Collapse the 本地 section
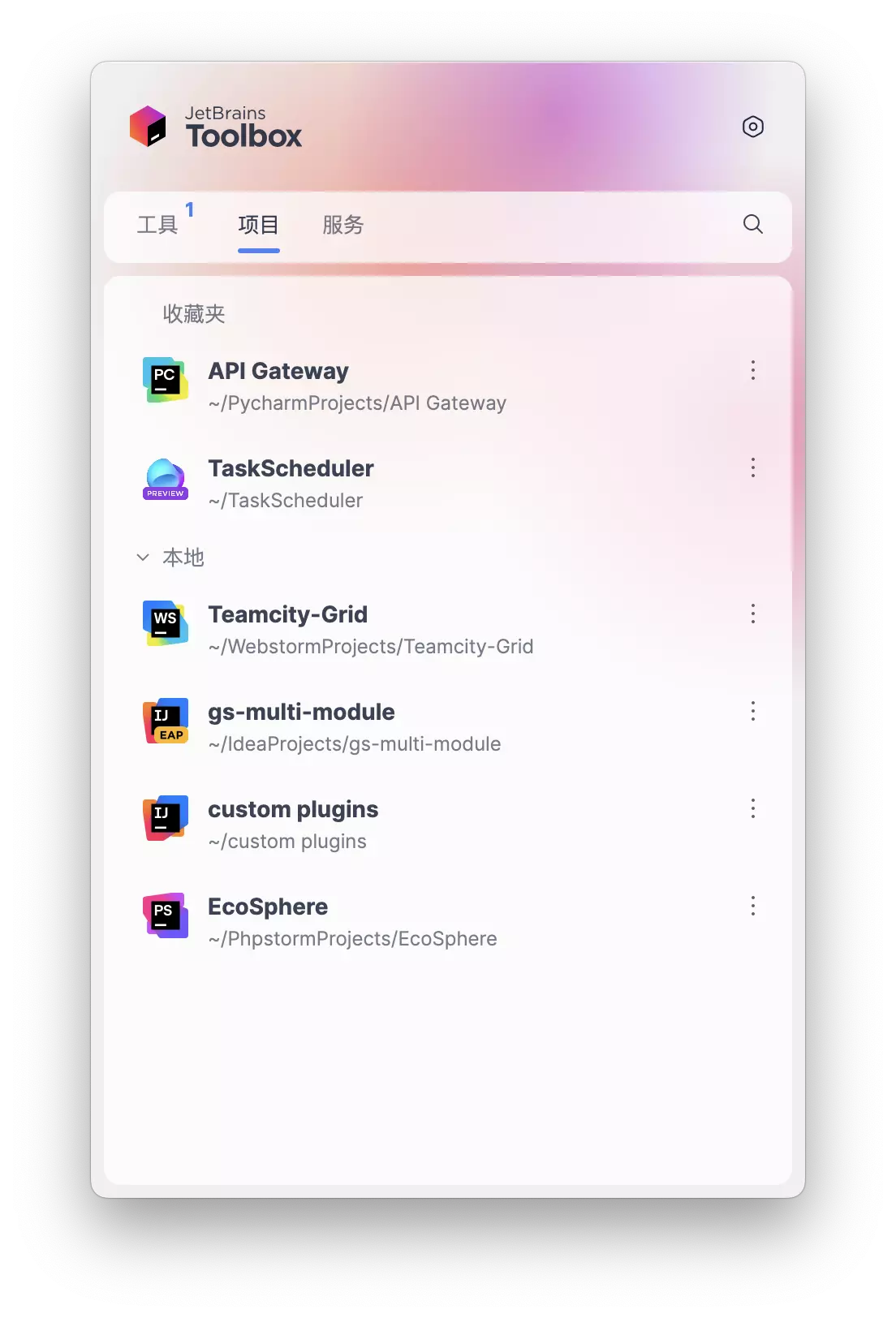This screenshot has width=896, height=1318. point(143,558)
